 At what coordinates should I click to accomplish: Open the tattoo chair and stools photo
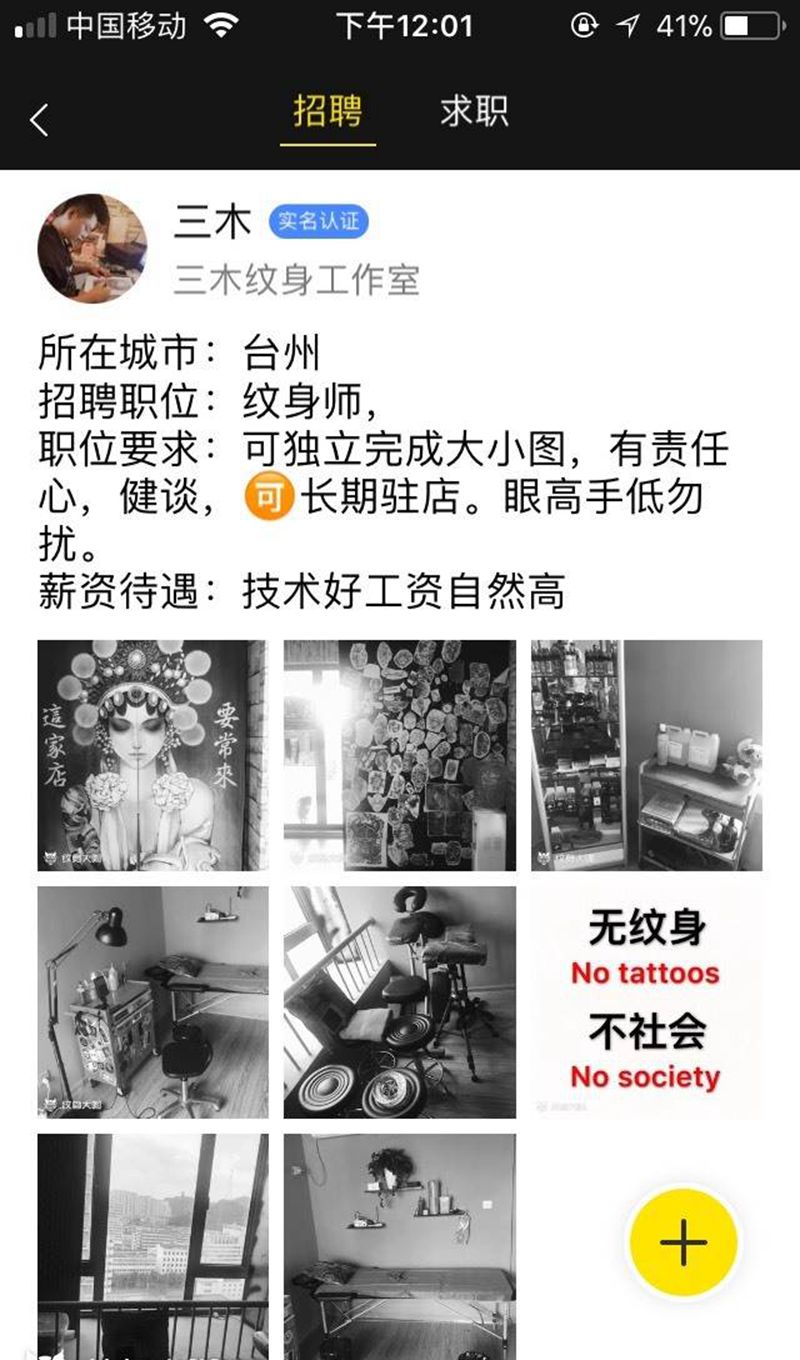tap(400, 1002)
